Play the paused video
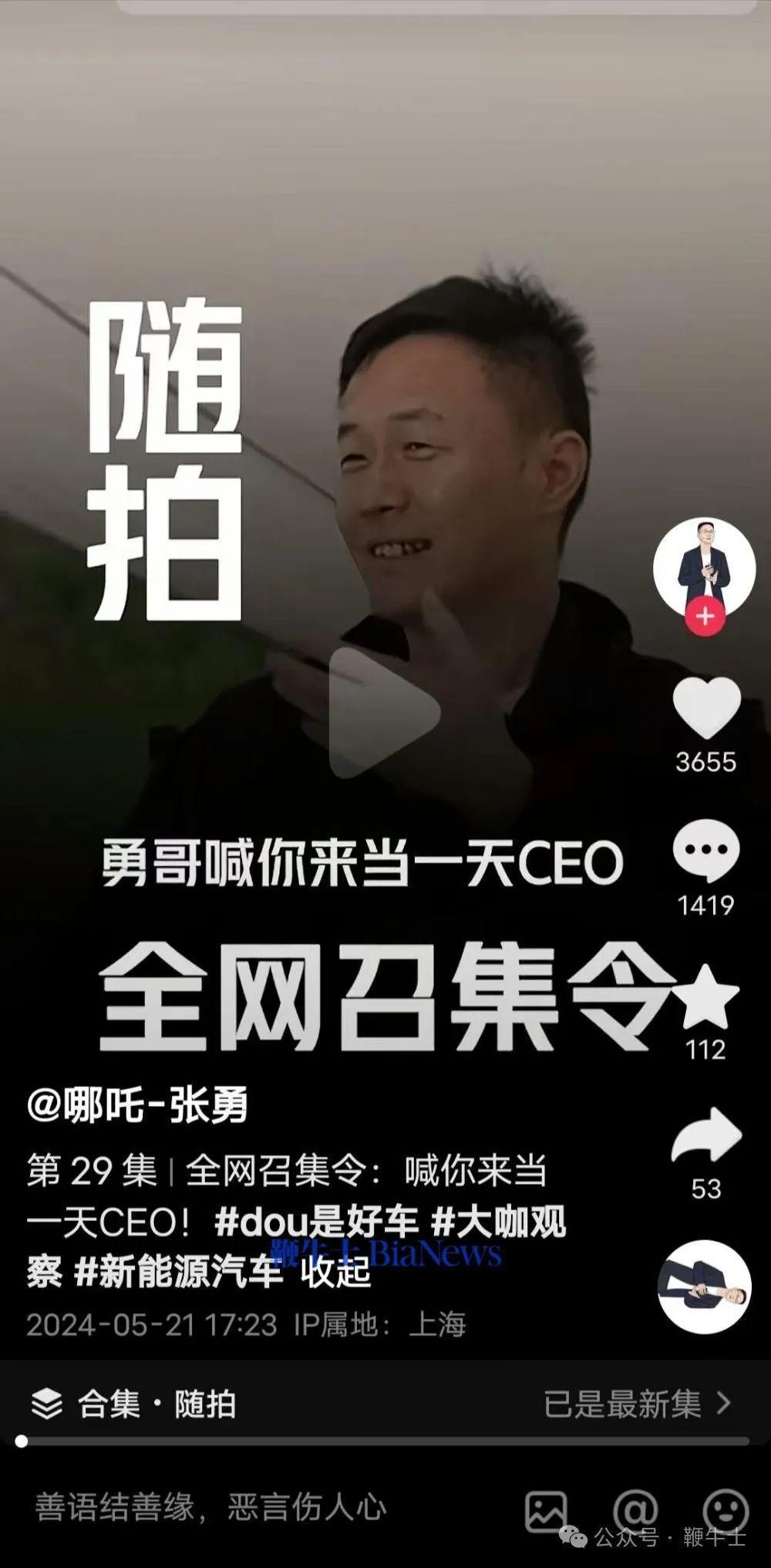 [383, 713]
